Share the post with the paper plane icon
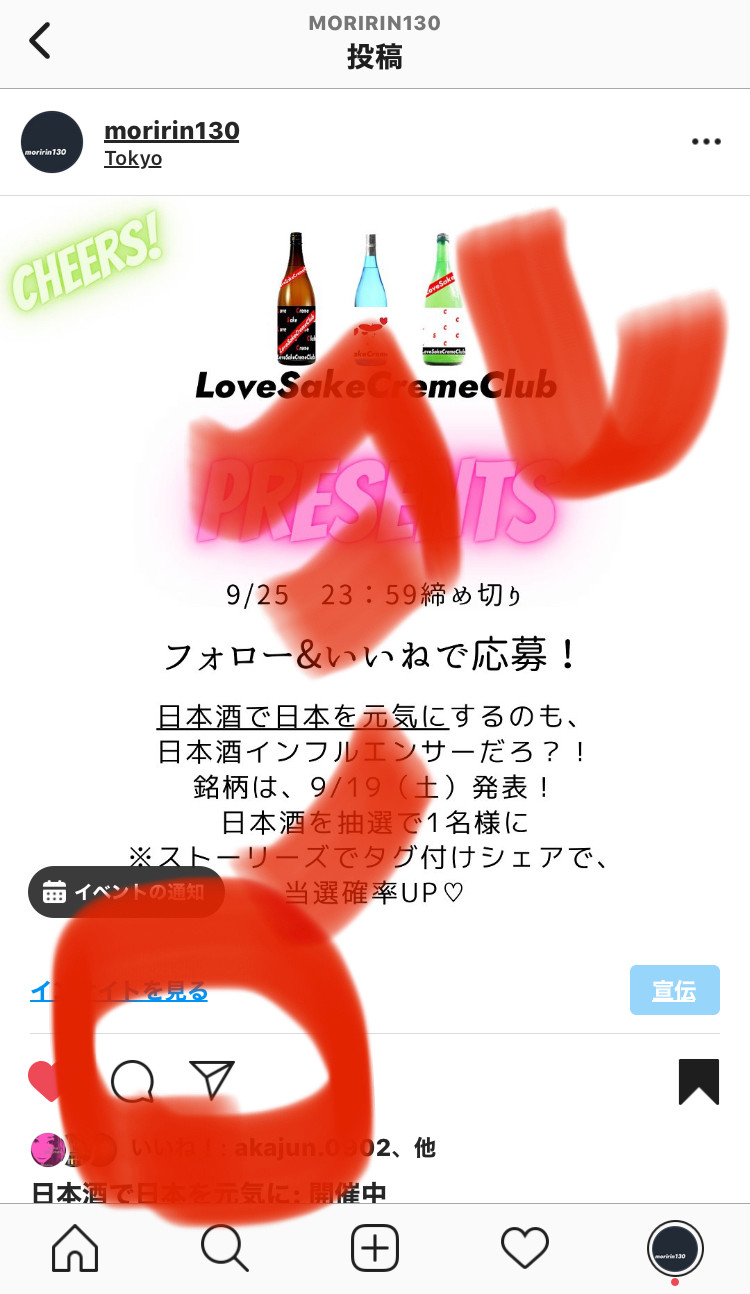Viewport: 750px width, 1294px height. pyautogui.click(x=212, y=1080)
